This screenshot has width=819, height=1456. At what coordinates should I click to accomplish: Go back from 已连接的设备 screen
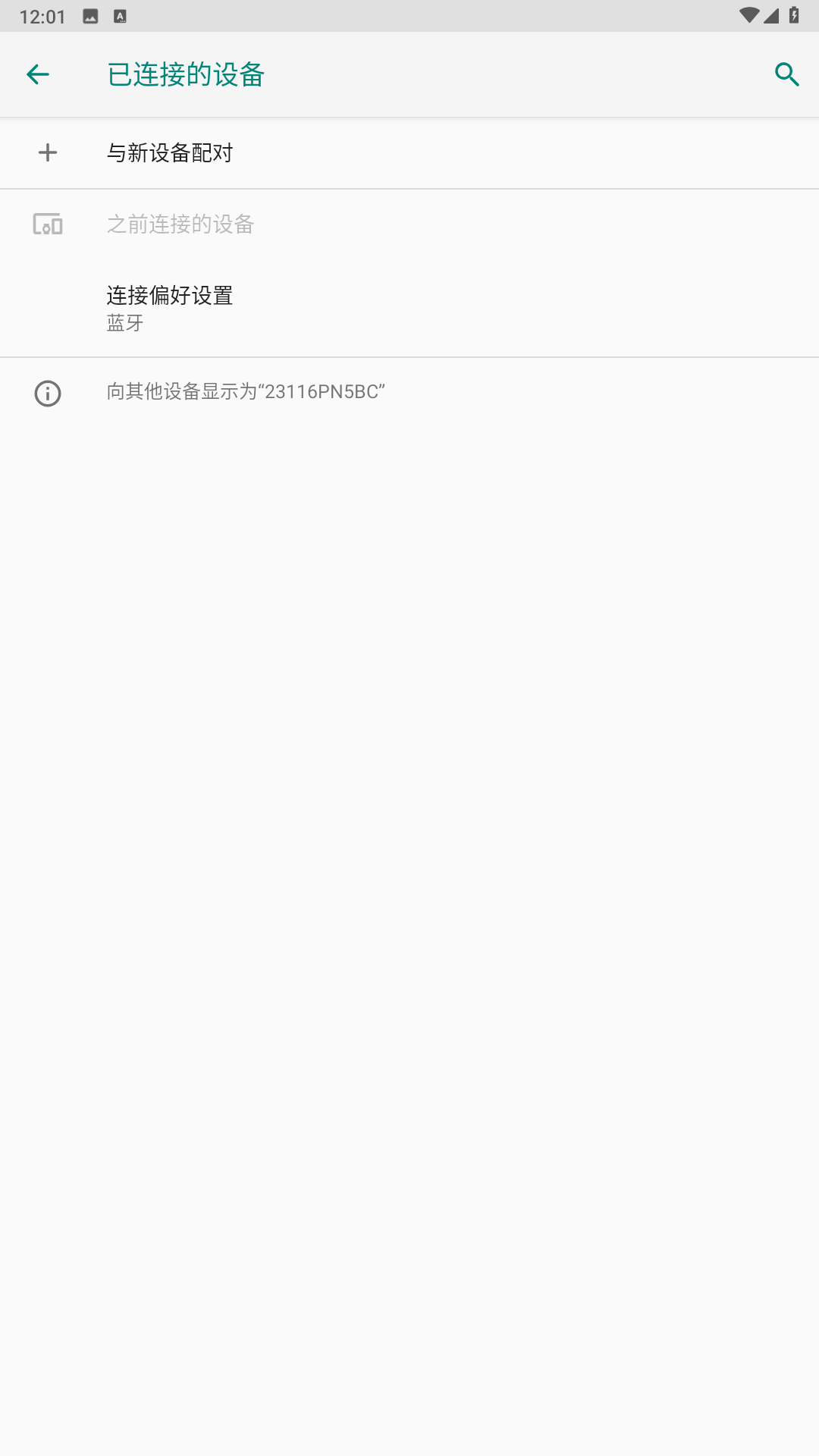(38, 74)
